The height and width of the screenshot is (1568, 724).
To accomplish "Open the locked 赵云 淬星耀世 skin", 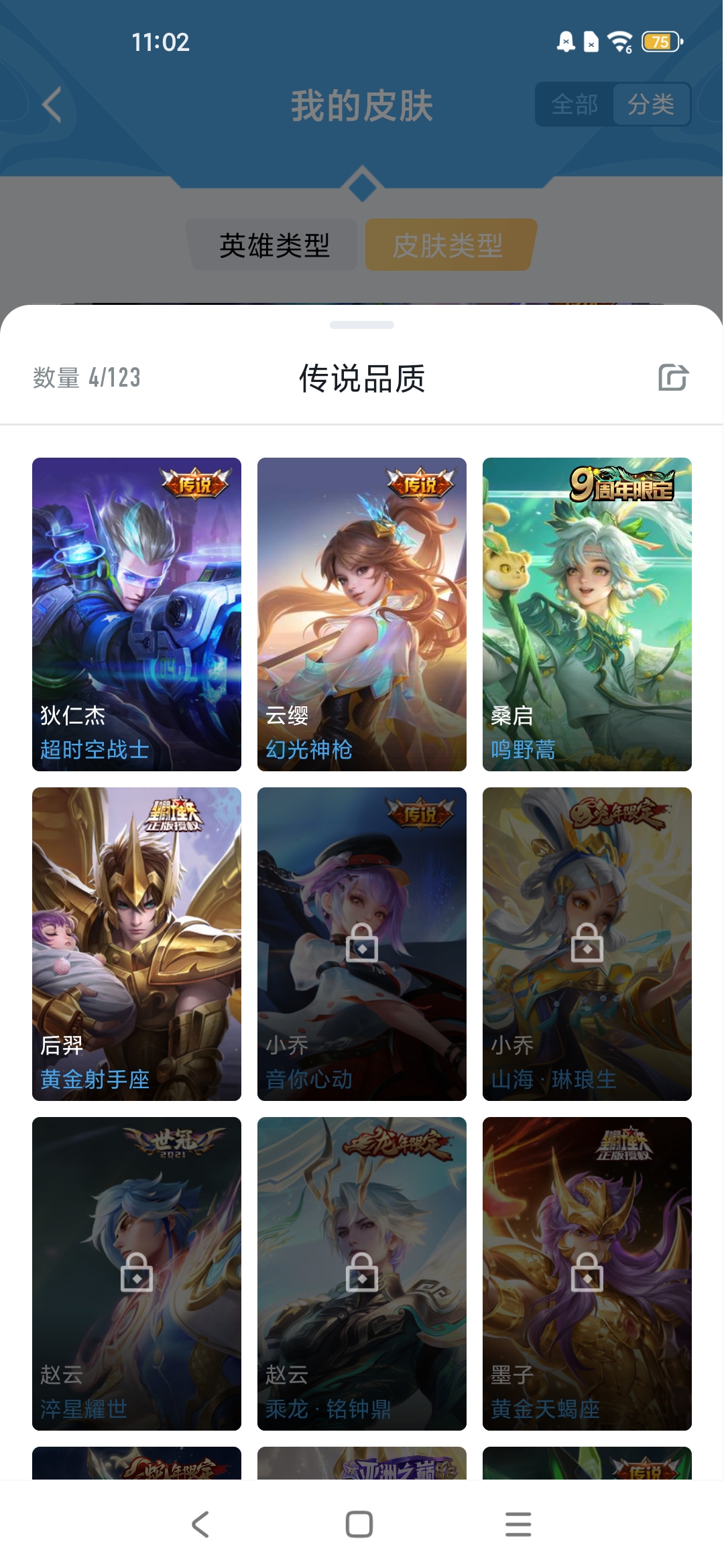I will [x=137, y=1273].
